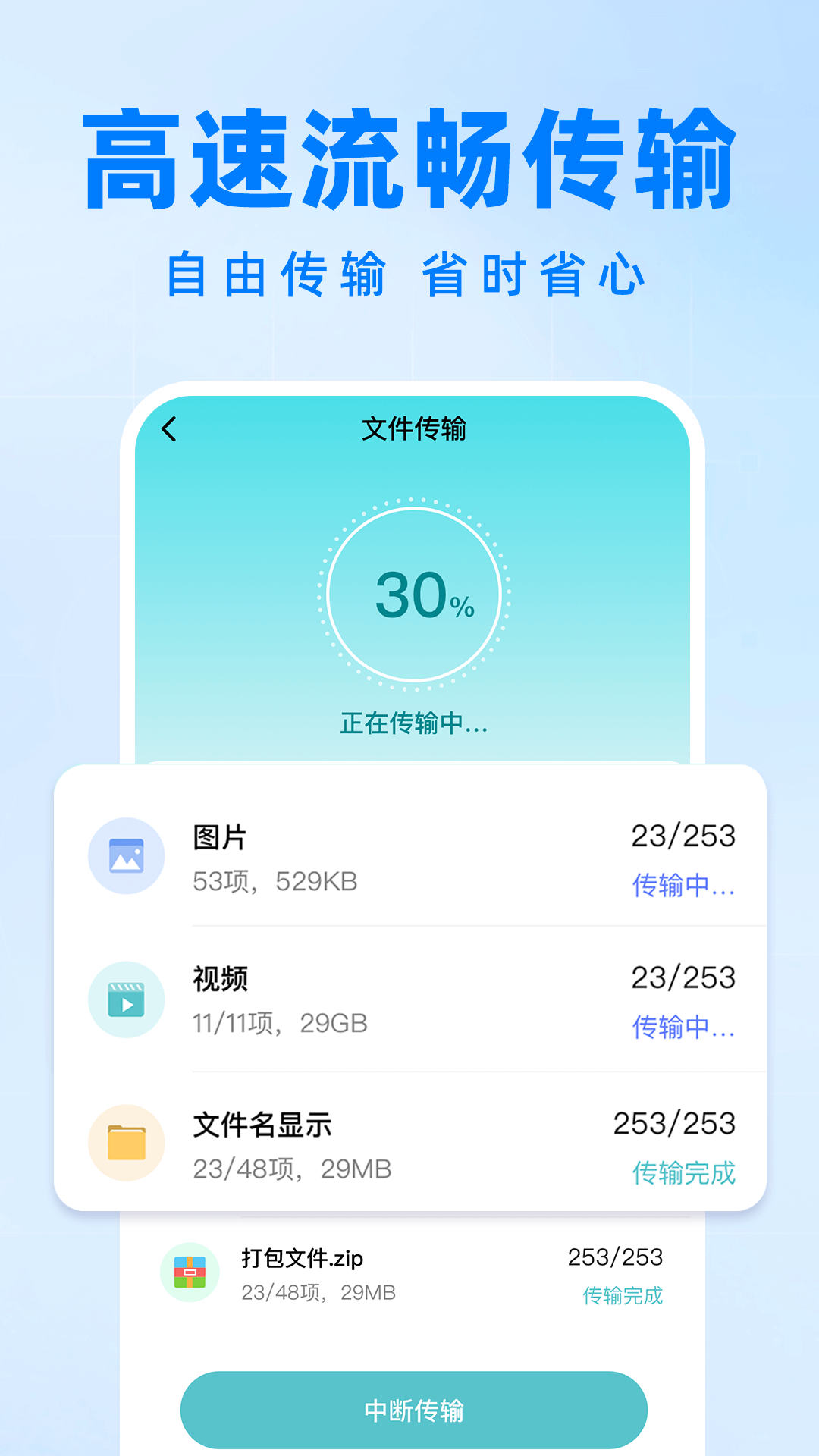Click the 正在传输中... status text
The image size is (819, 1456).
413,724
